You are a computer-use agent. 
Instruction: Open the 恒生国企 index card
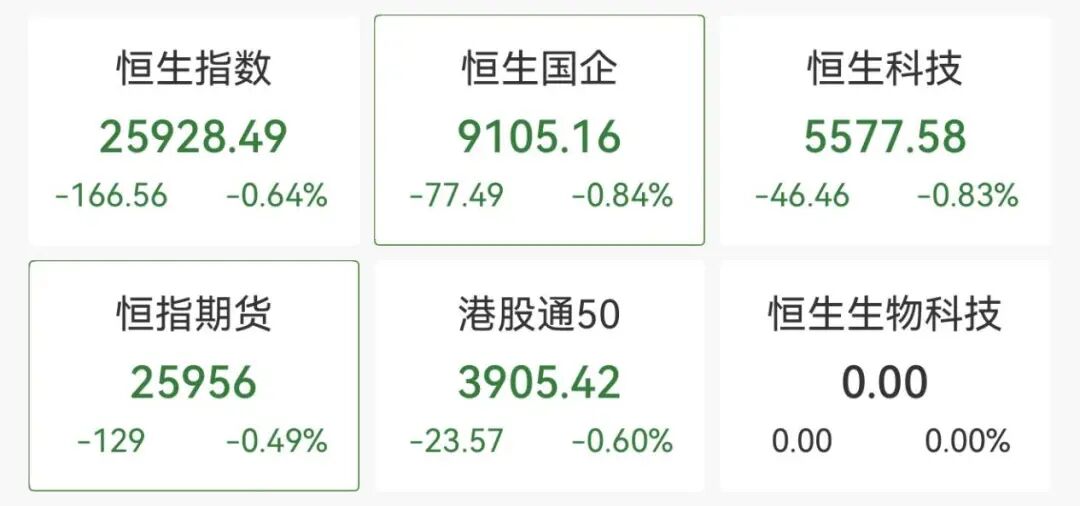click(539, 130)
